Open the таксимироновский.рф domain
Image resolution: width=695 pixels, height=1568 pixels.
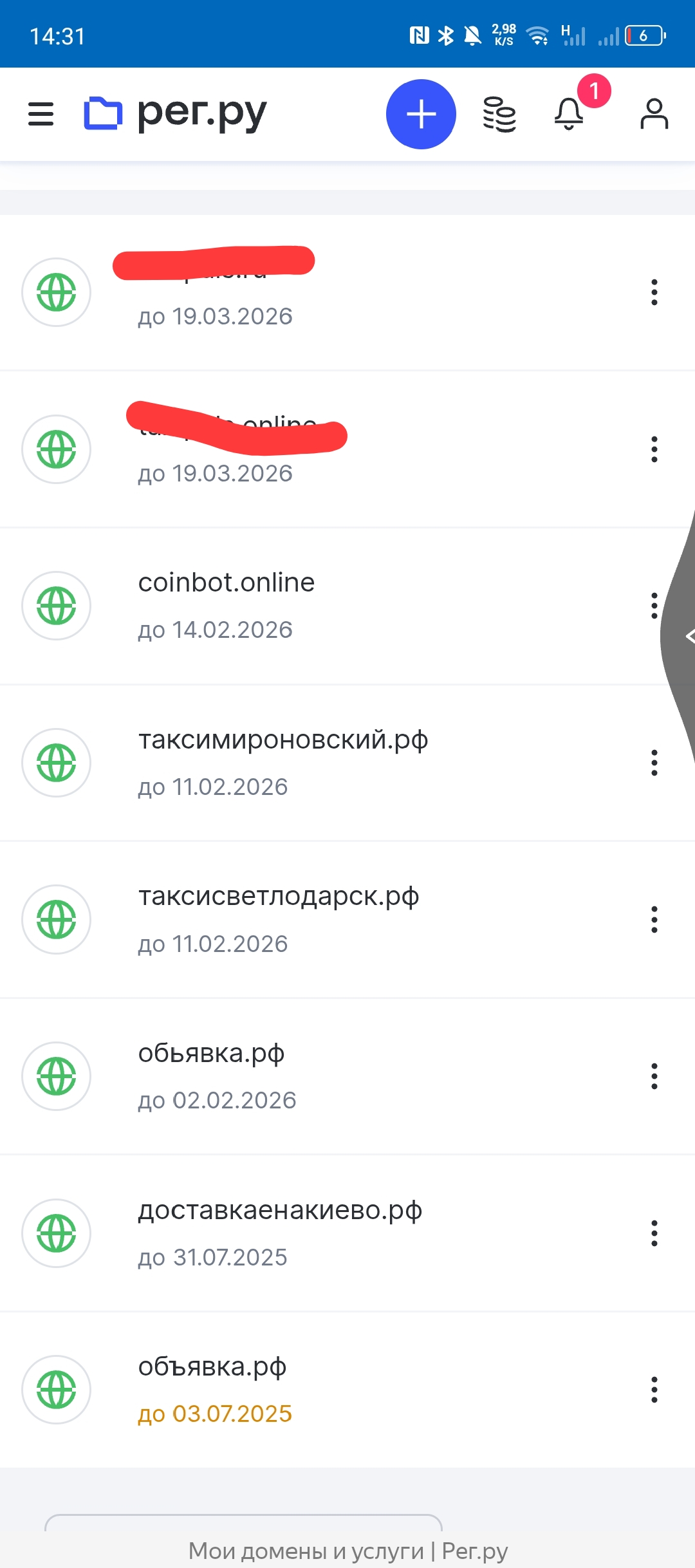pos(283,740)
